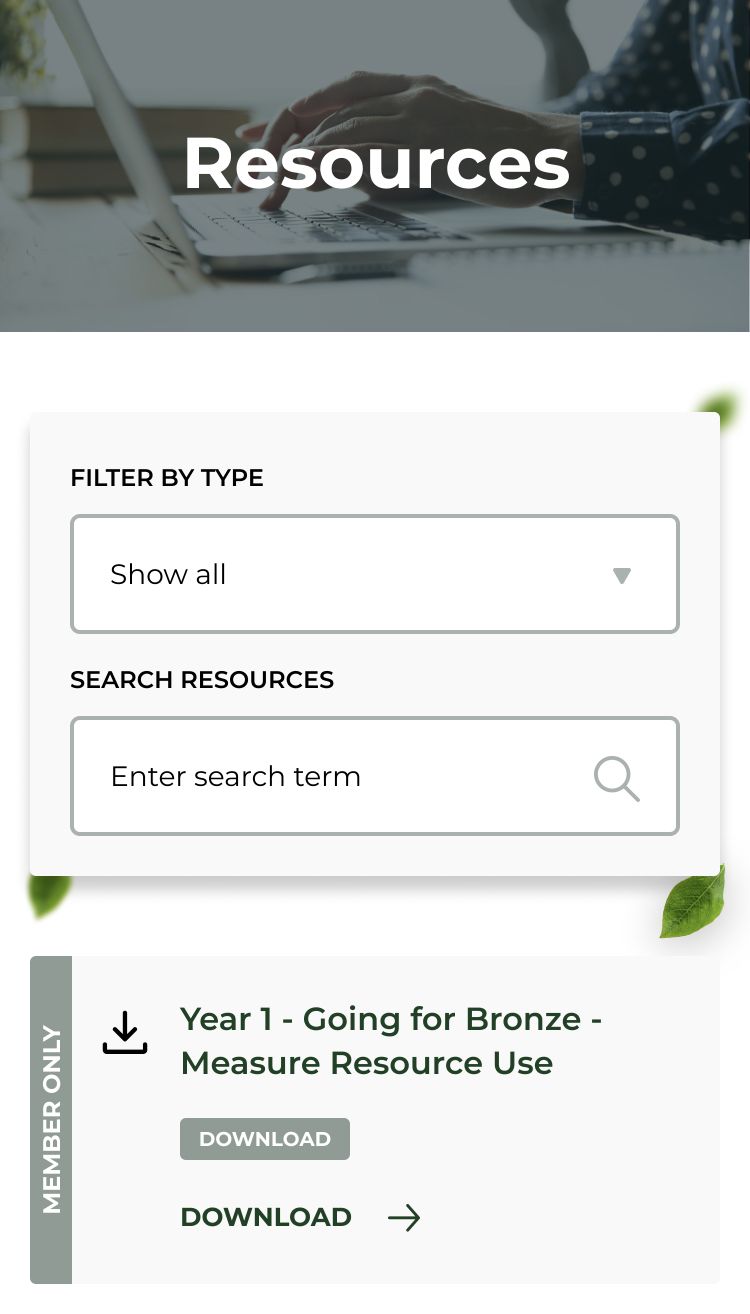The height and width of the screenshot is (1314, 750).
Task: Expand the Filter by Type dropdown
Action: coord(374,574)
